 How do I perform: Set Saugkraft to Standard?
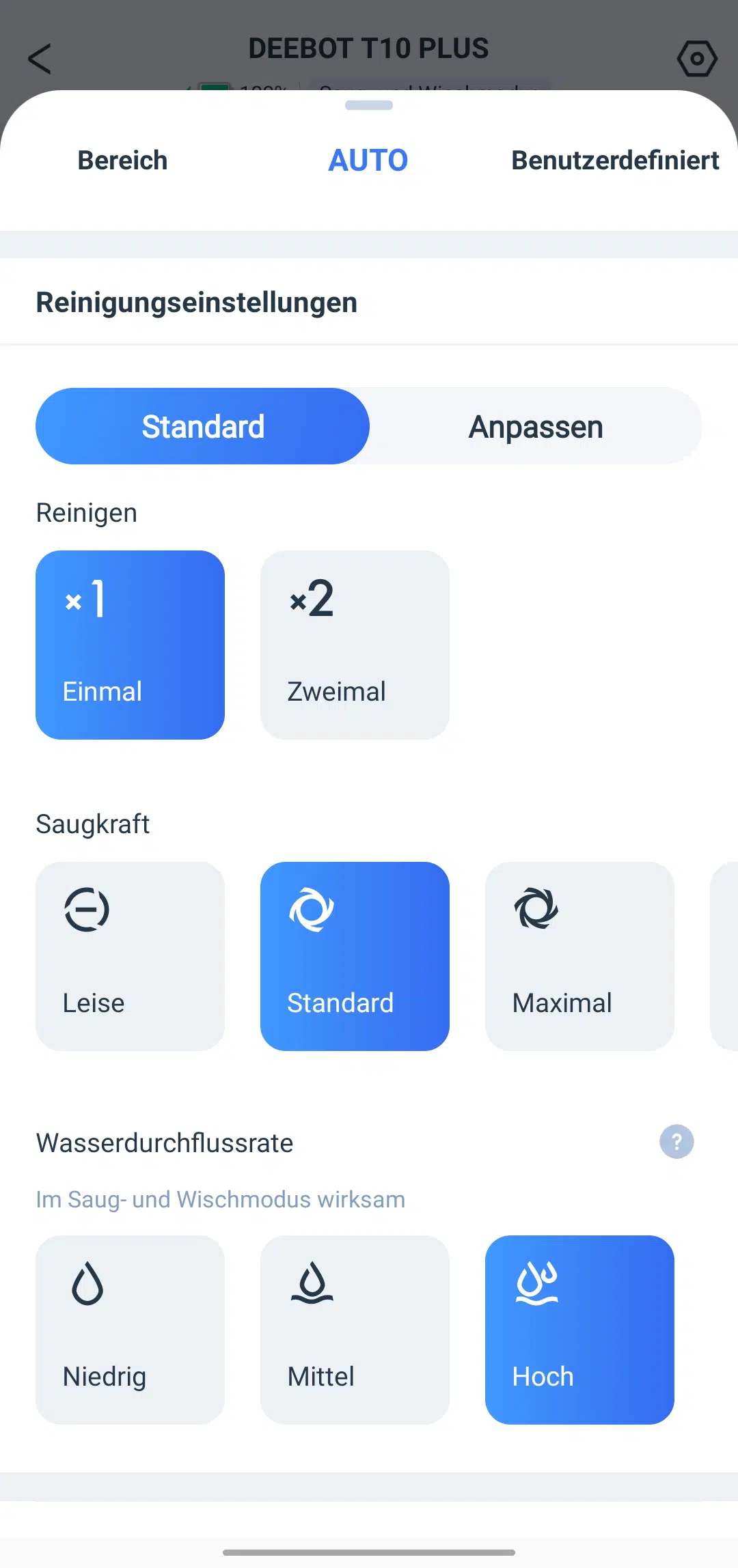click(355, 956)
